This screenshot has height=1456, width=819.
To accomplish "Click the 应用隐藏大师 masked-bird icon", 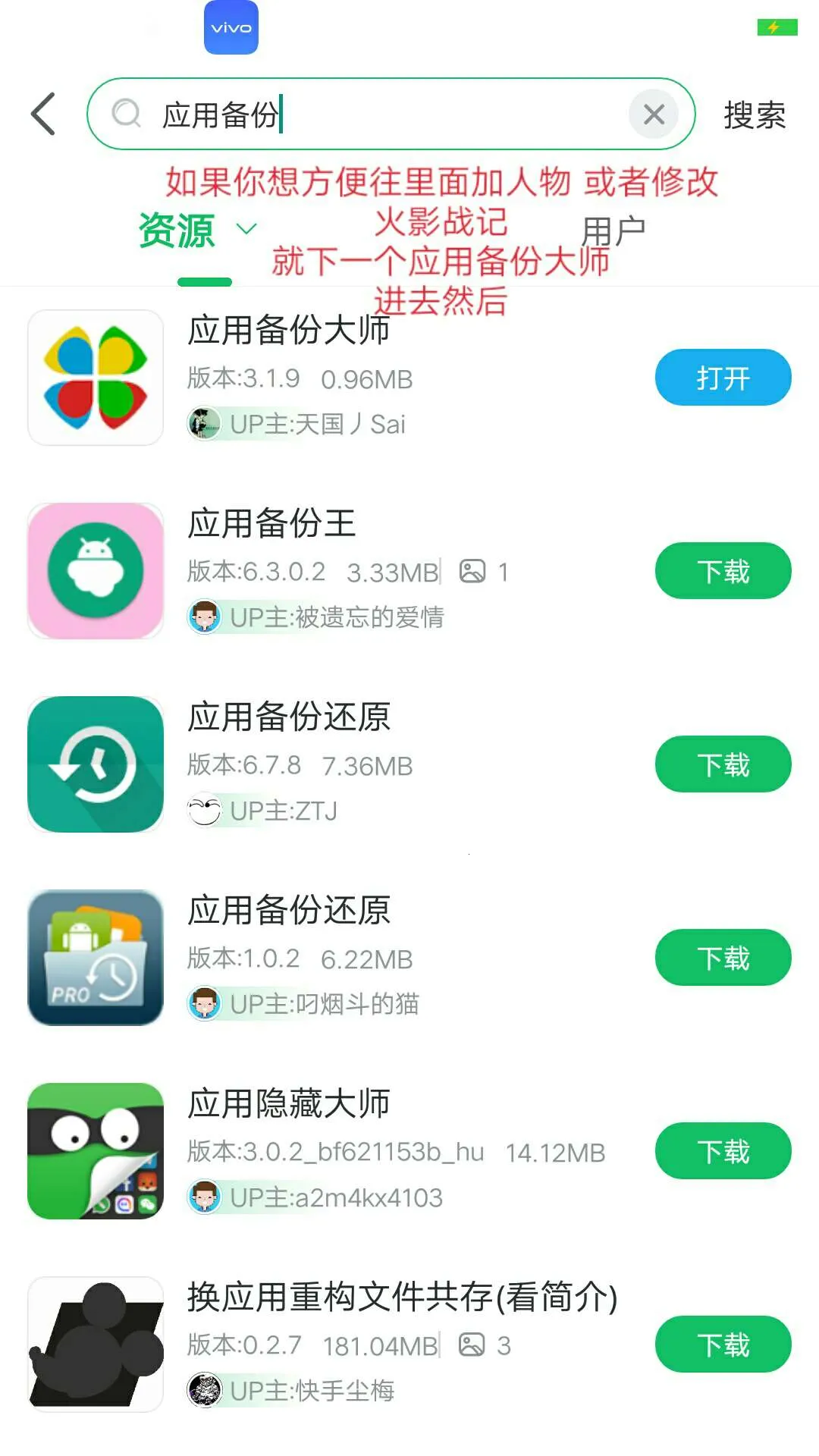I will [x=94, y=1150].
